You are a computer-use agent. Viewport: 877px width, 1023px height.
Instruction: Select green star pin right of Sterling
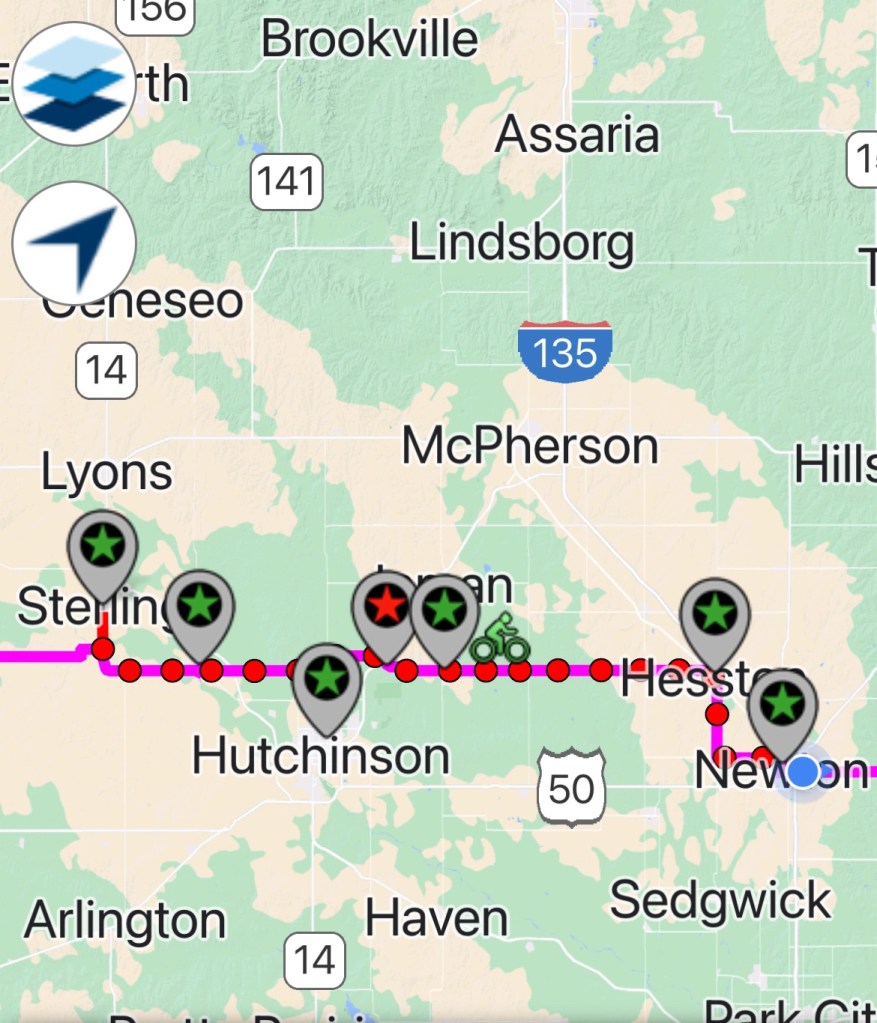[x=200, y=605]
